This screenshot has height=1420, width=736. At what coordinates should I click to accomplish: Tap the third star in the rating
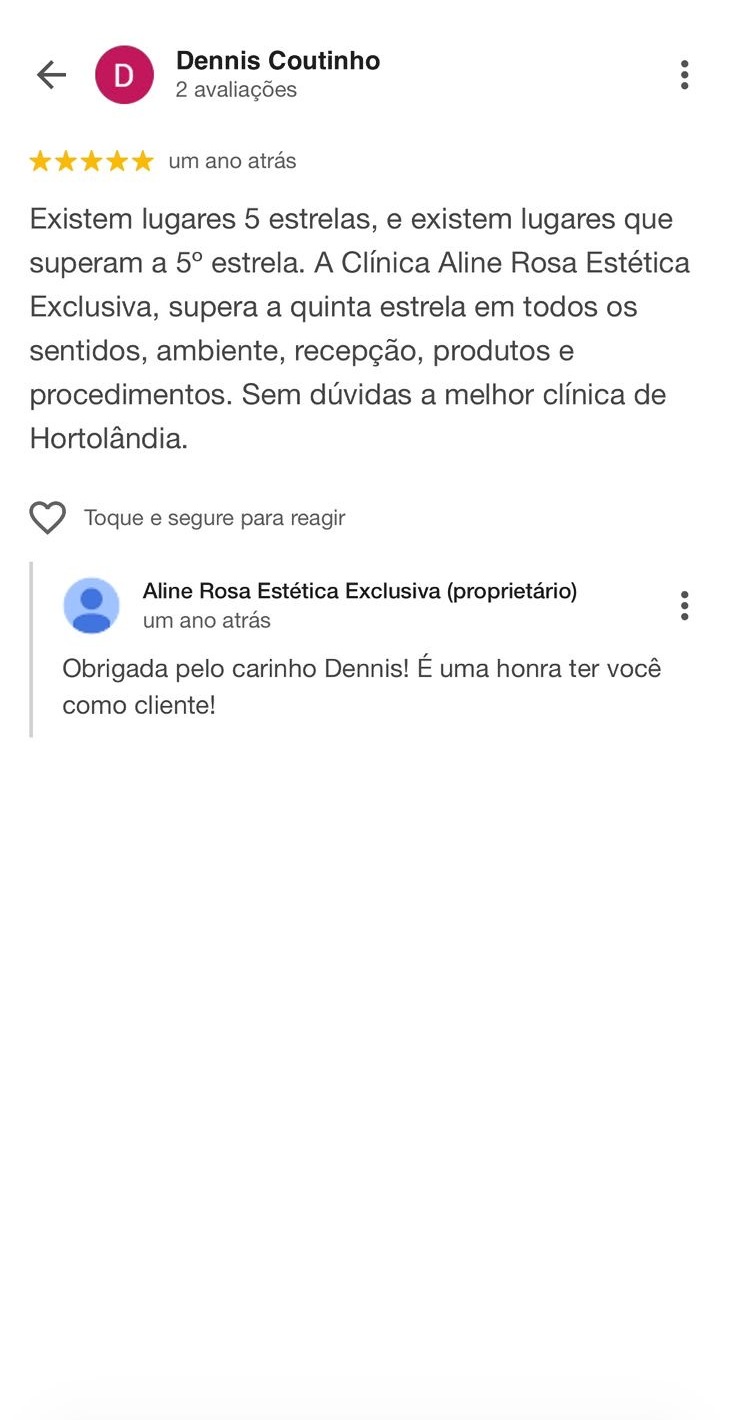tap(93, 160)
